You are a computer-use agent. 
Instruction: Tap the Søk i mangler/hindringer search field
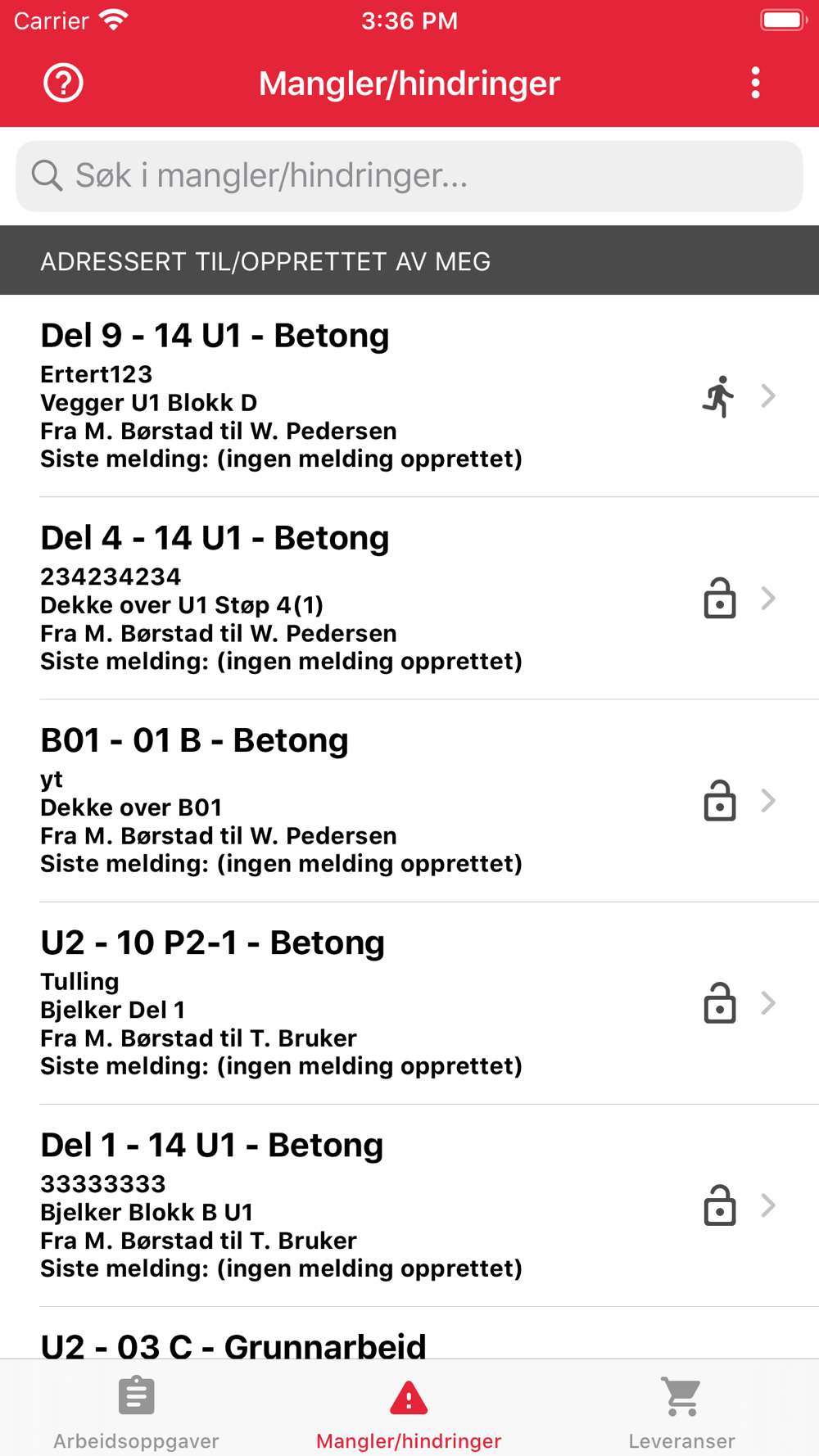409,176
